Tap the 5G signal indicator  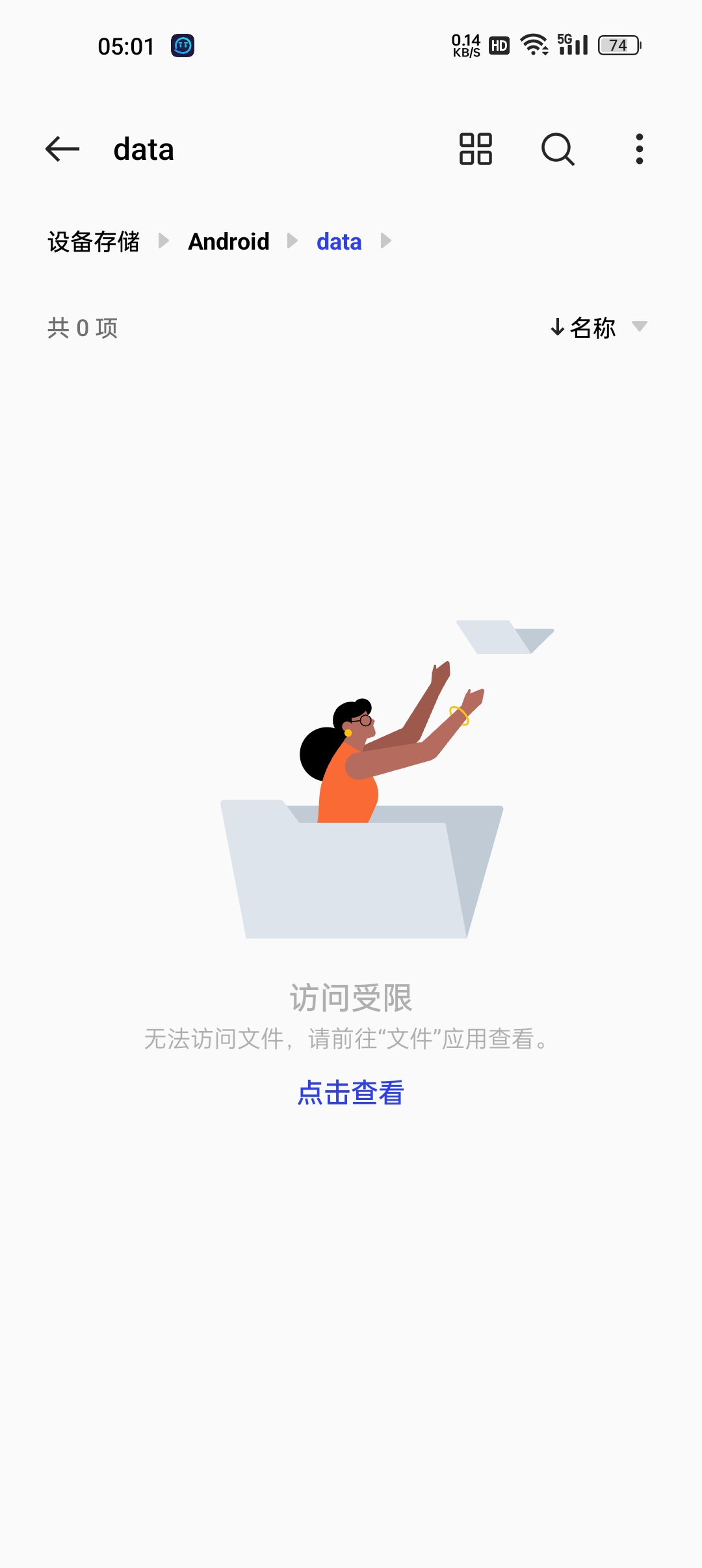click(x=572, y=44)
